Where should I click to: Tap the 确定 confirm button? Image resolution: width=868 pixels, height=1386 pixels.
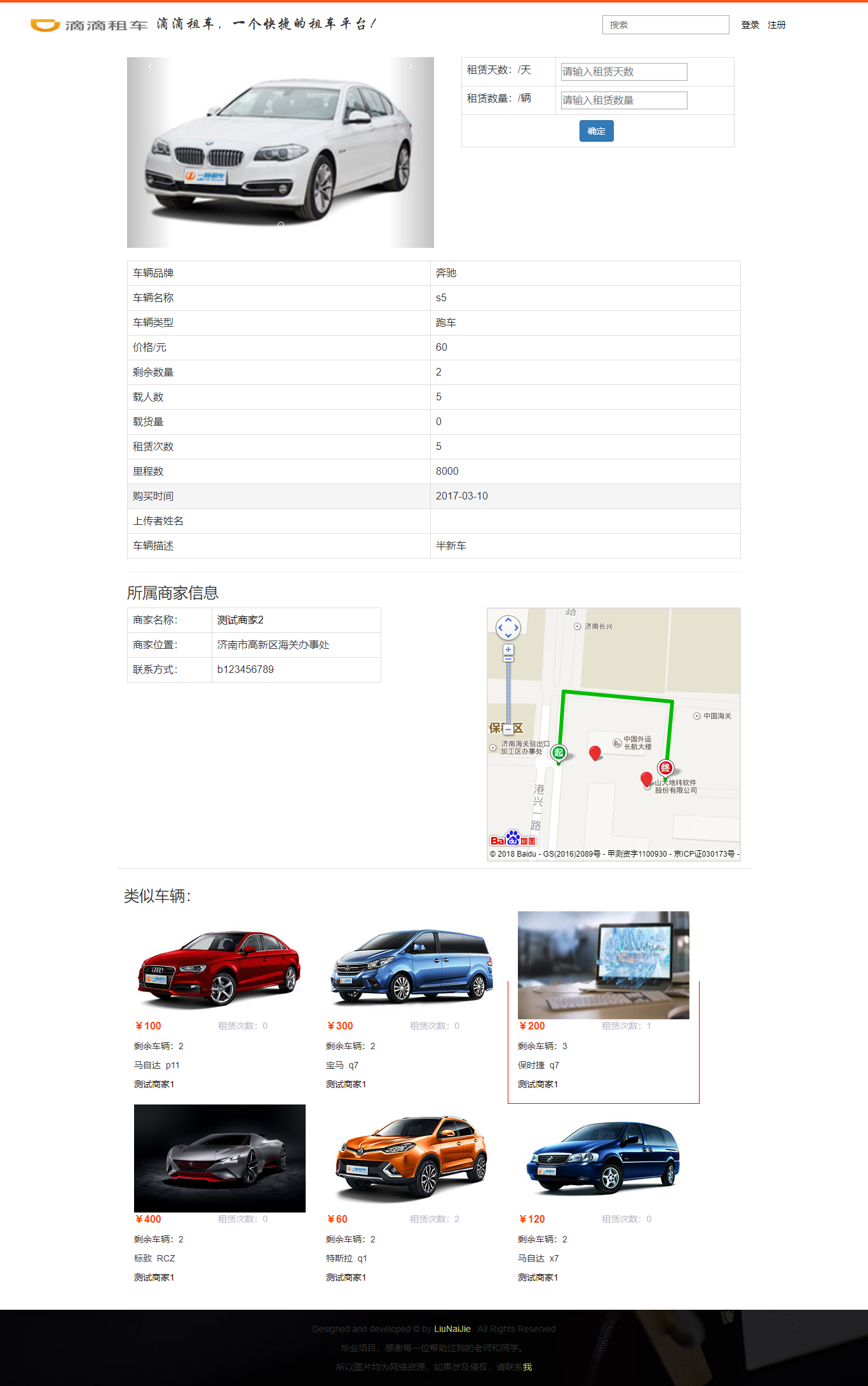pos(596,131)
